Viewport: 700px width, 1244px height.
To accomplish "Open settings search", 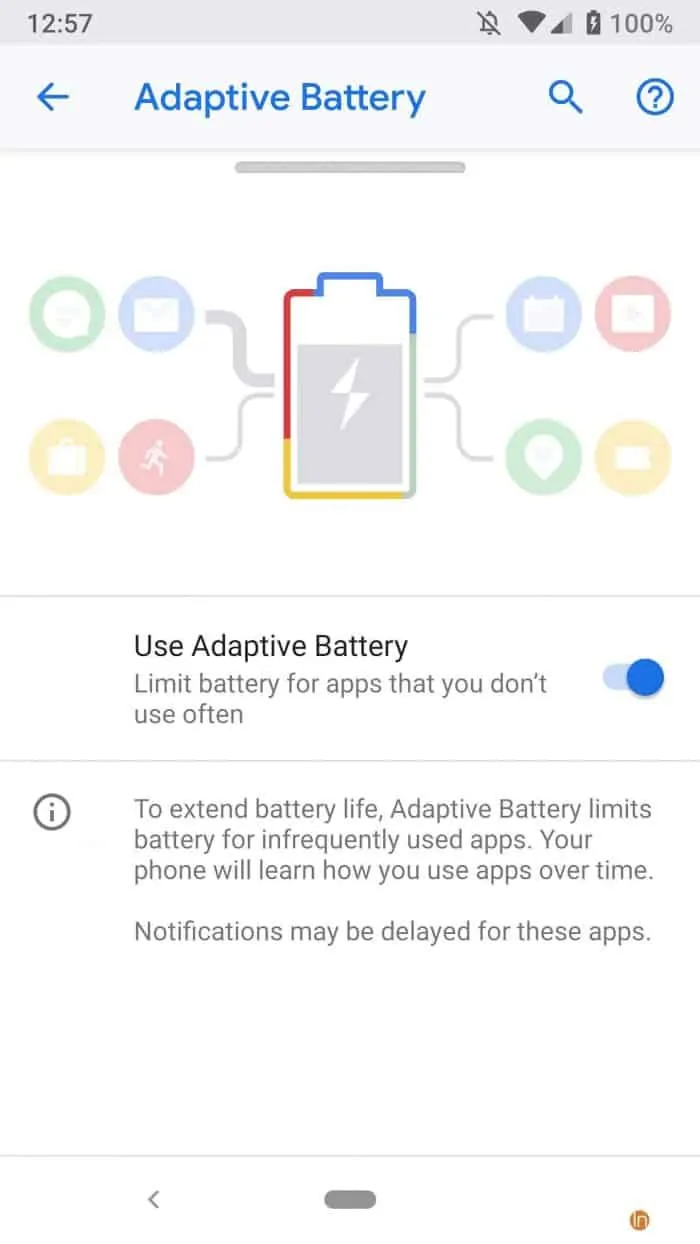I will pos(565,97).
